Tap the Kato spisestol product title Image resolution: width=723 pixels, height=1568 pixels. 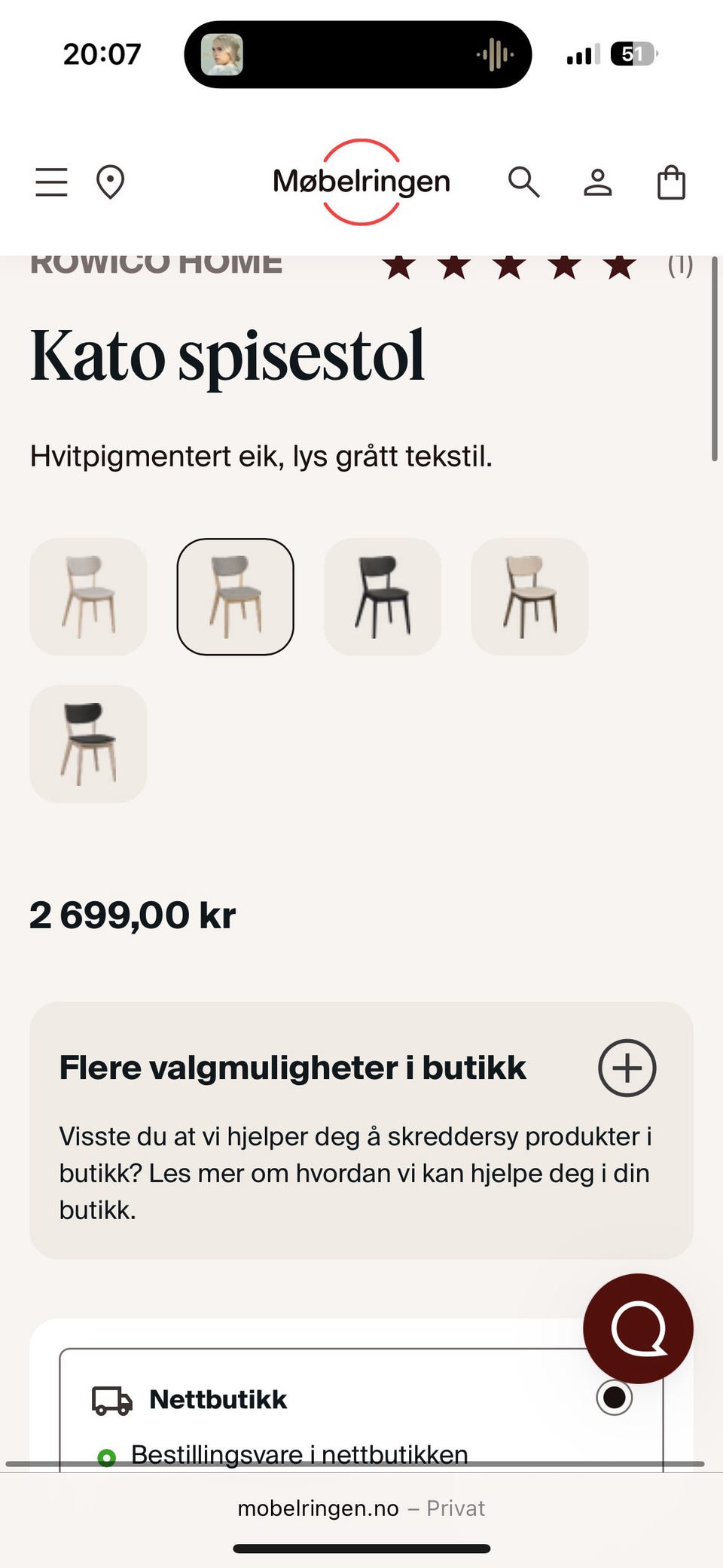[x=227, y=356]
